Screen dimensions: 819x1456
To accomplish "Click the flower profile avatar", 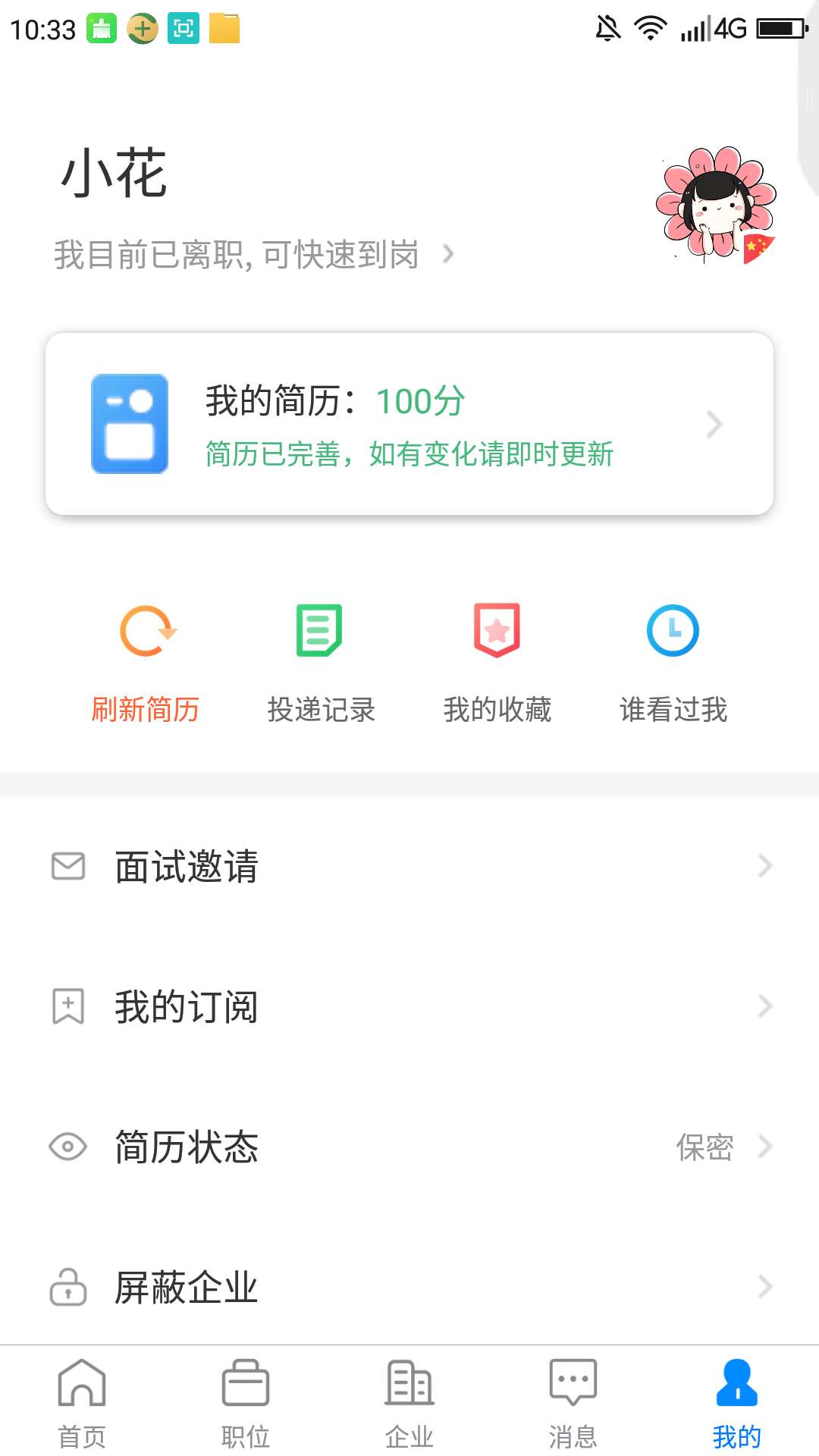I will coord(717,206).
